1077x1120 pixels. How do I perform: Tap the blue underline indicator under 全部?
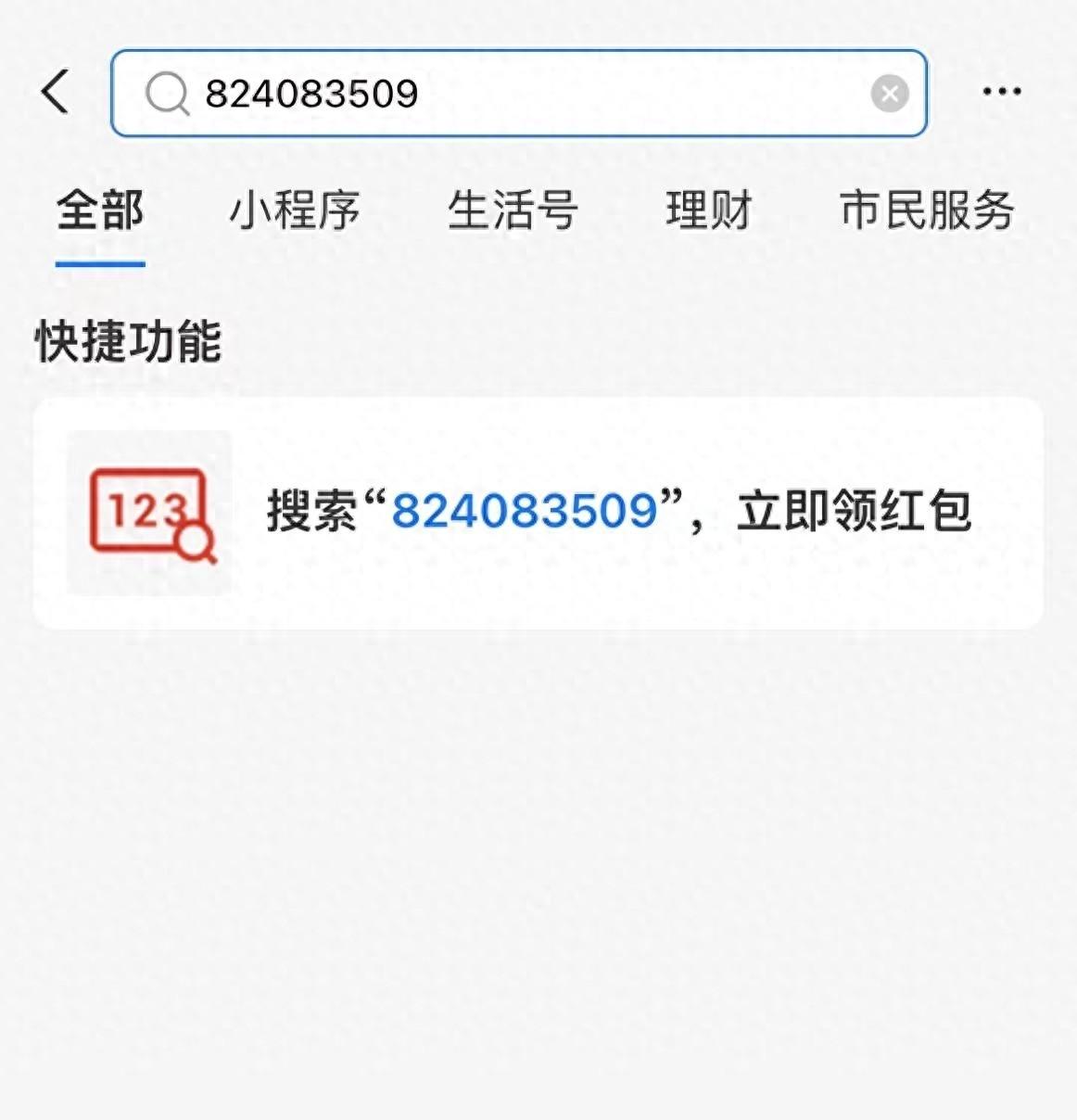click(x=99, y=264)
